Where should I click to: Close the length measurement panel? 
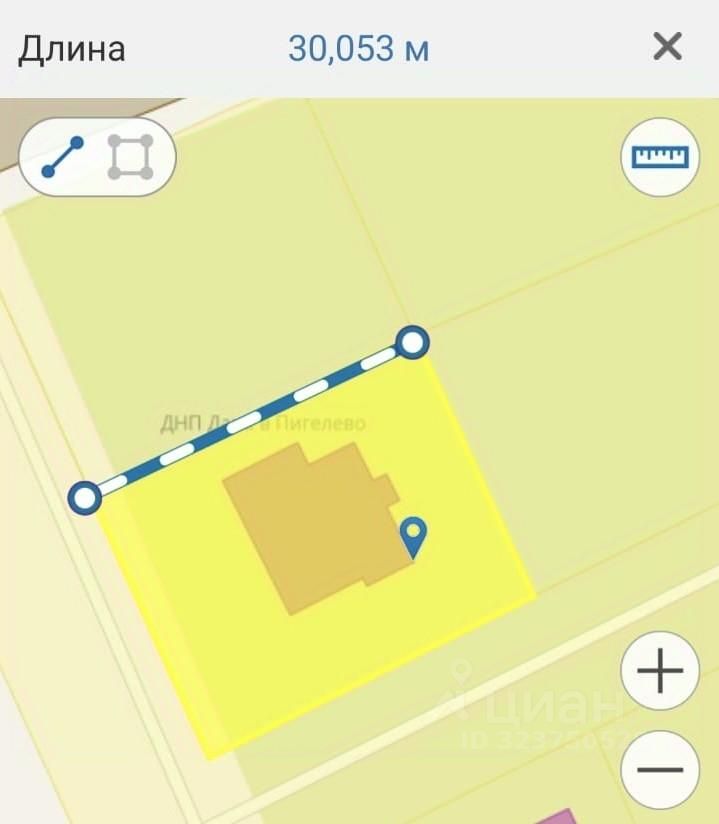tap(667, 47)
